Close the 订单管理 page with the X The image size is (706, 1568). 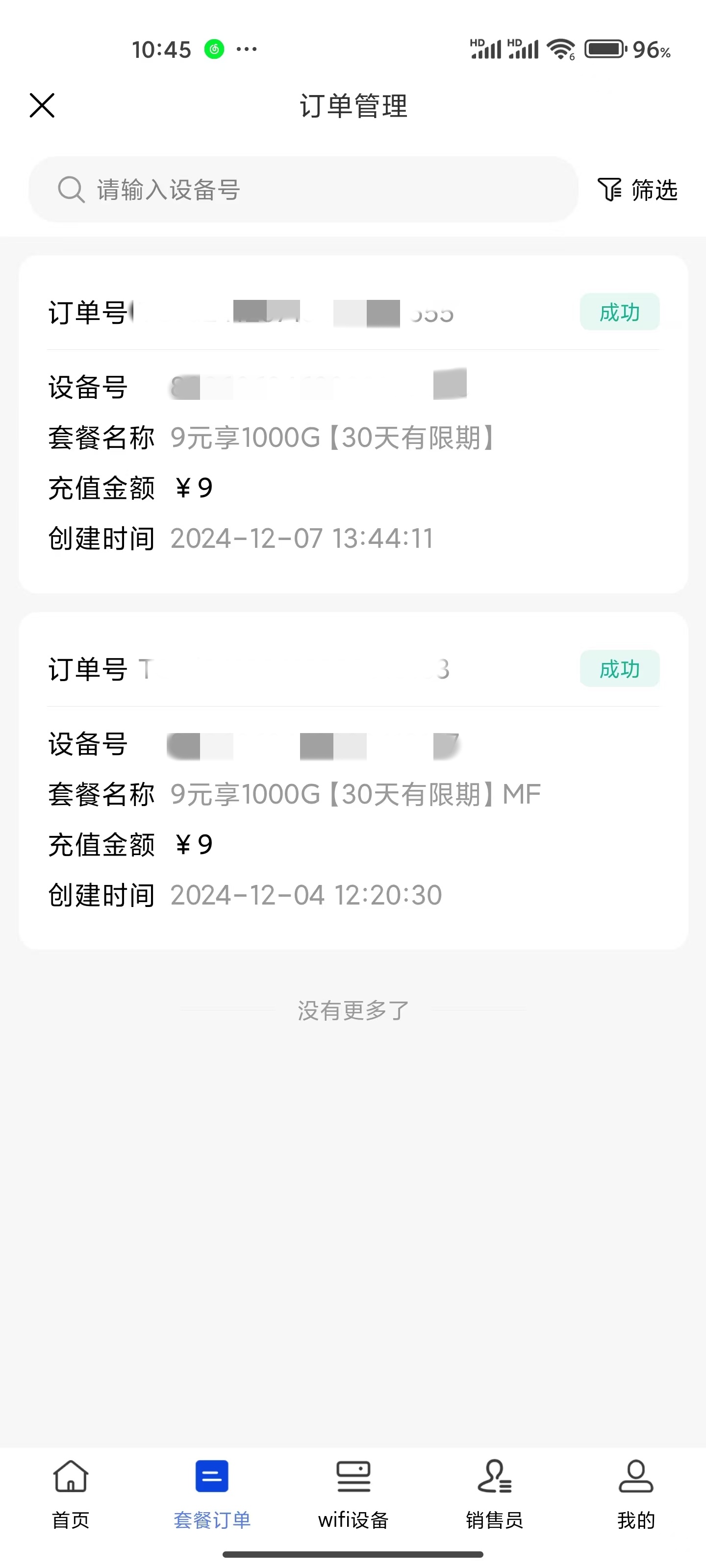pyautogui.click(x=42, y=105)
